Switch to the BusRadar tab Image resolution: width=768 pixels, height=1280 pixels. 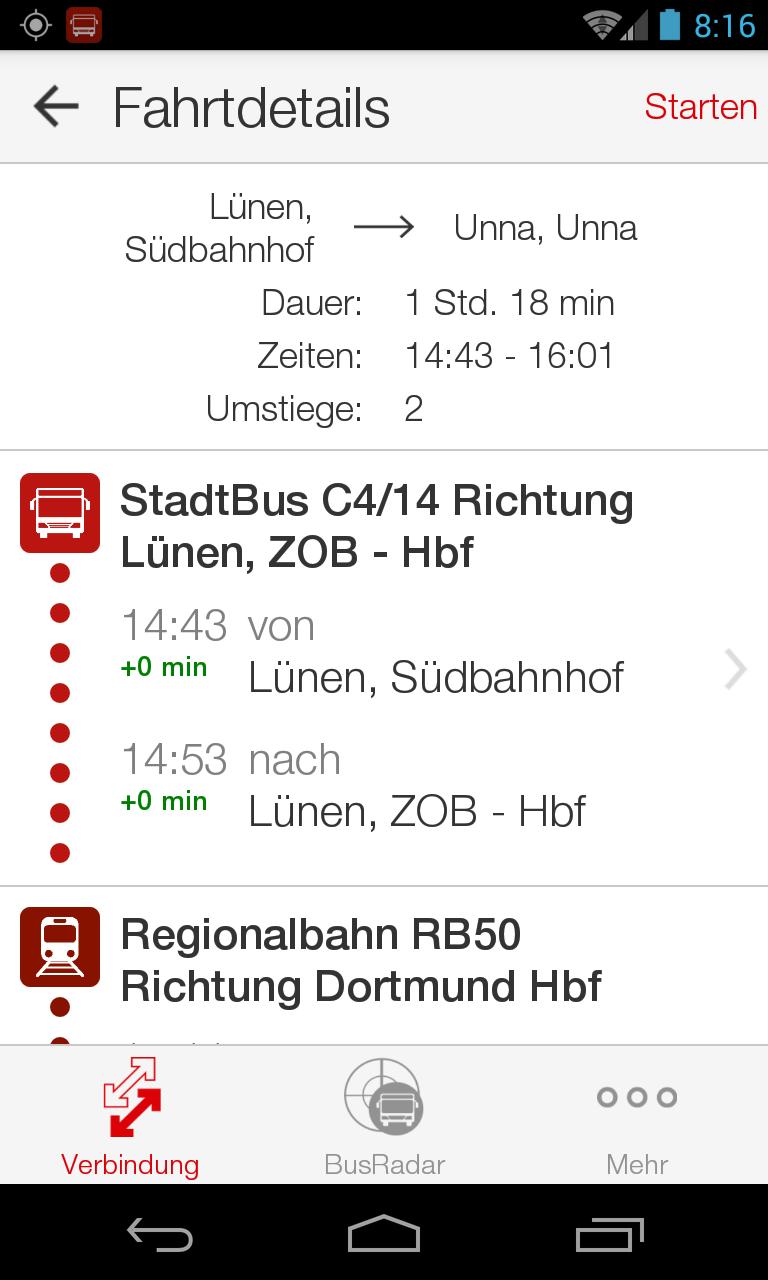tap(386, 1115)
